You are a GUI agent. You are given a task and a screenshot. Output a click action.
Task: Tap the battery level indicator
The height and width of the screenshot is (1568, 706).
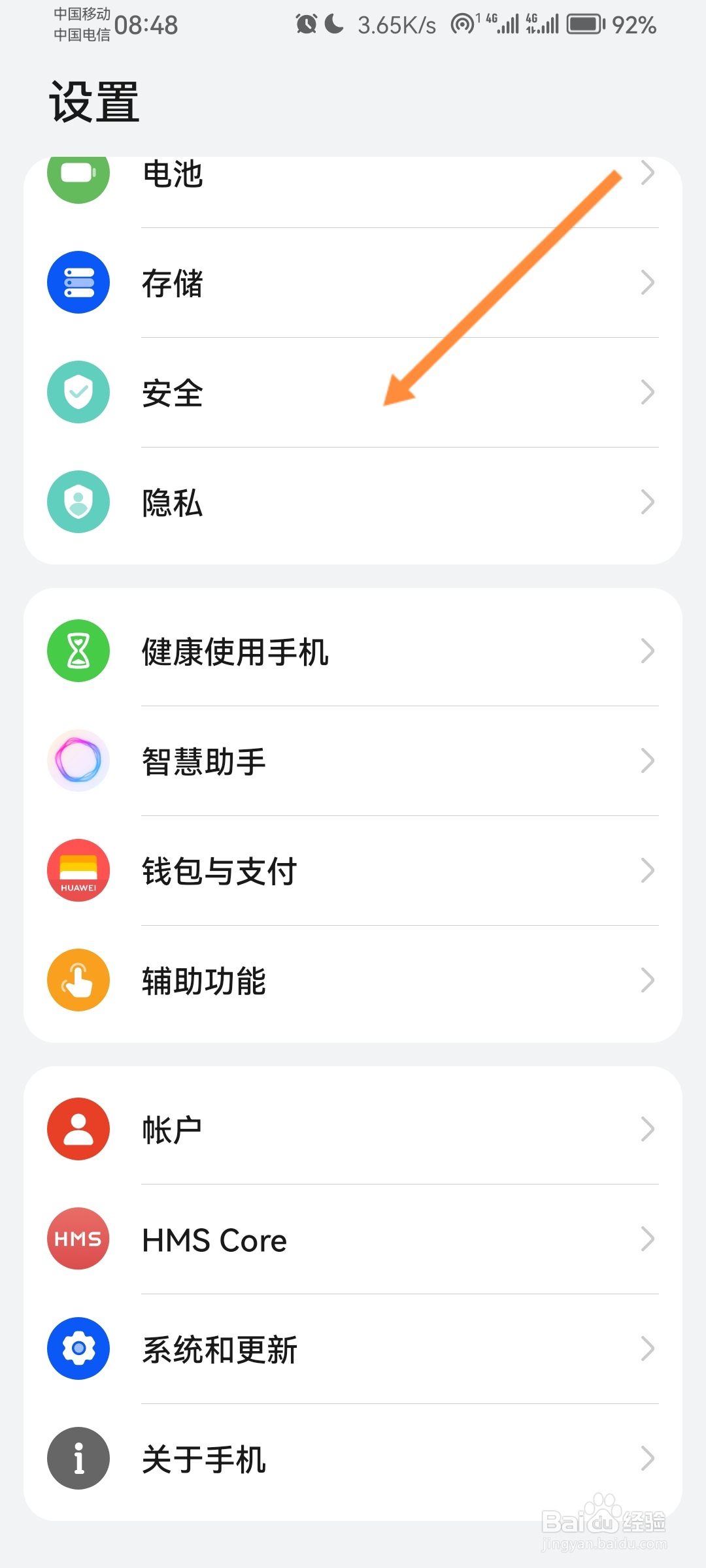pyautogui.click(x=584, y=24)
